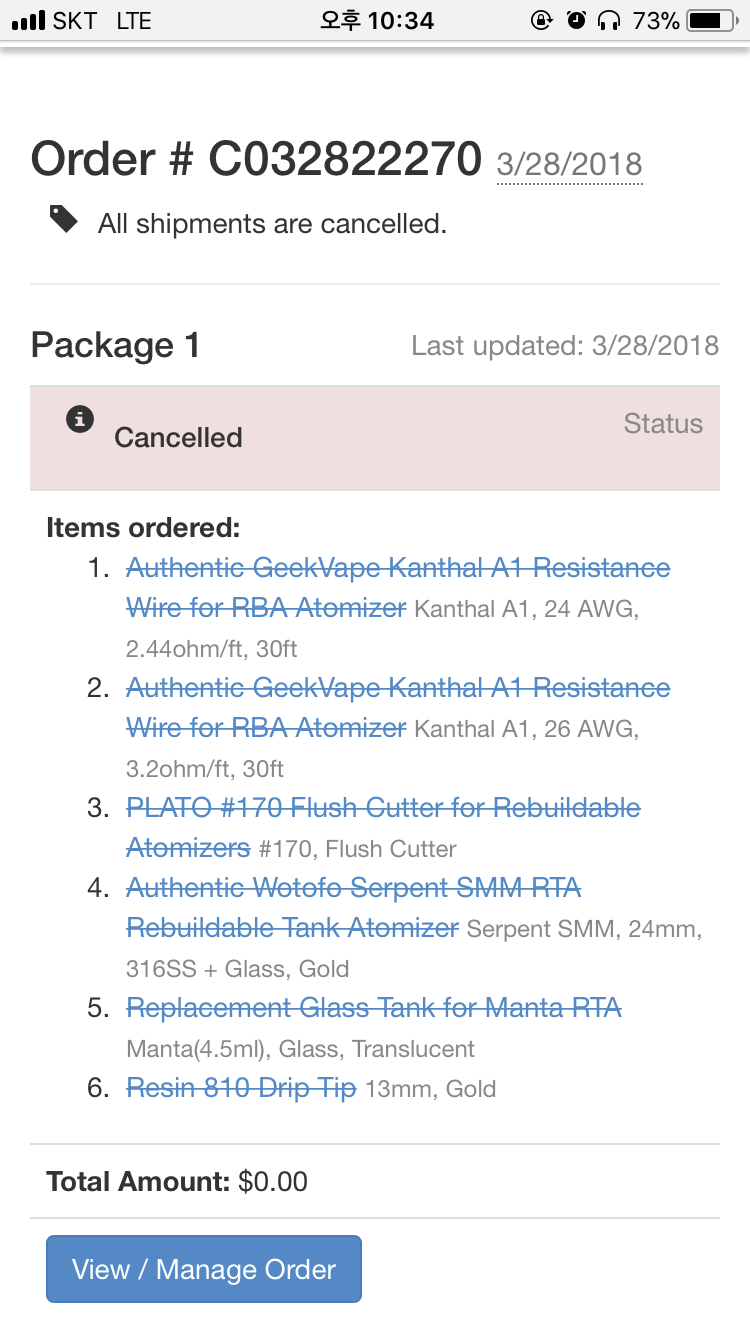Image resolution: width=750 pixels, height=1334 pixels.
Task: Open the Resin 810 Drip Tip link
Action: (x=241, y=1088)
